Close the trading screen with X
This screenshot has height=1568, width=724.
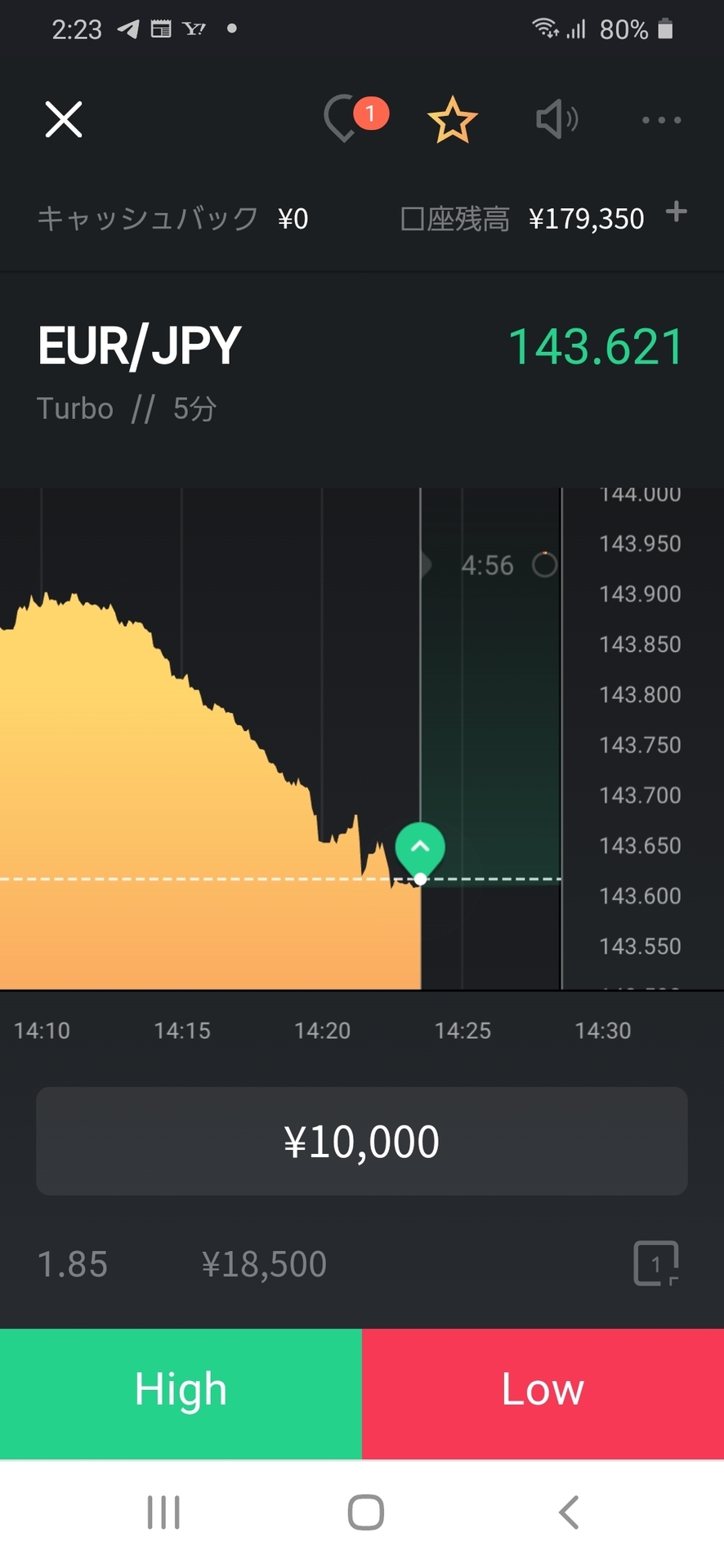(64, 120)
